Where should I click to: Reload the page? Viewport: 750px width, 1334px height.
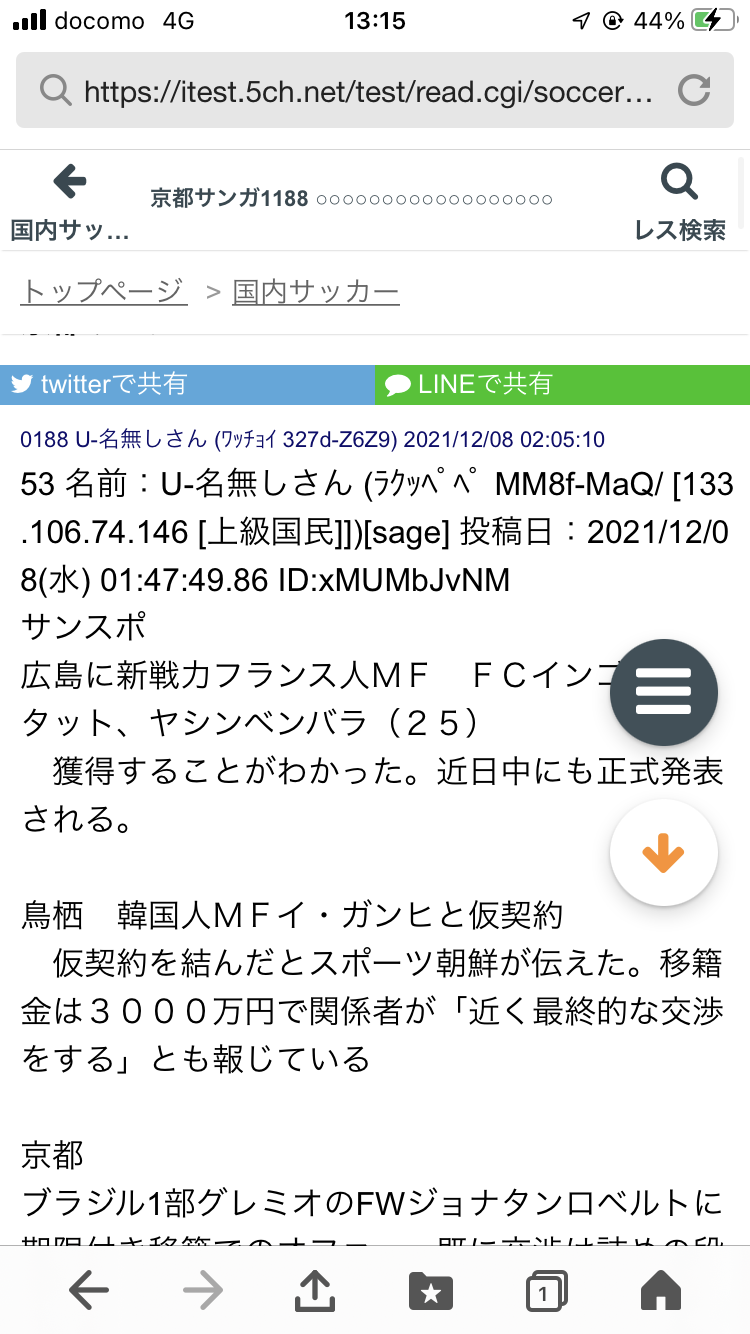coord(693,92)
